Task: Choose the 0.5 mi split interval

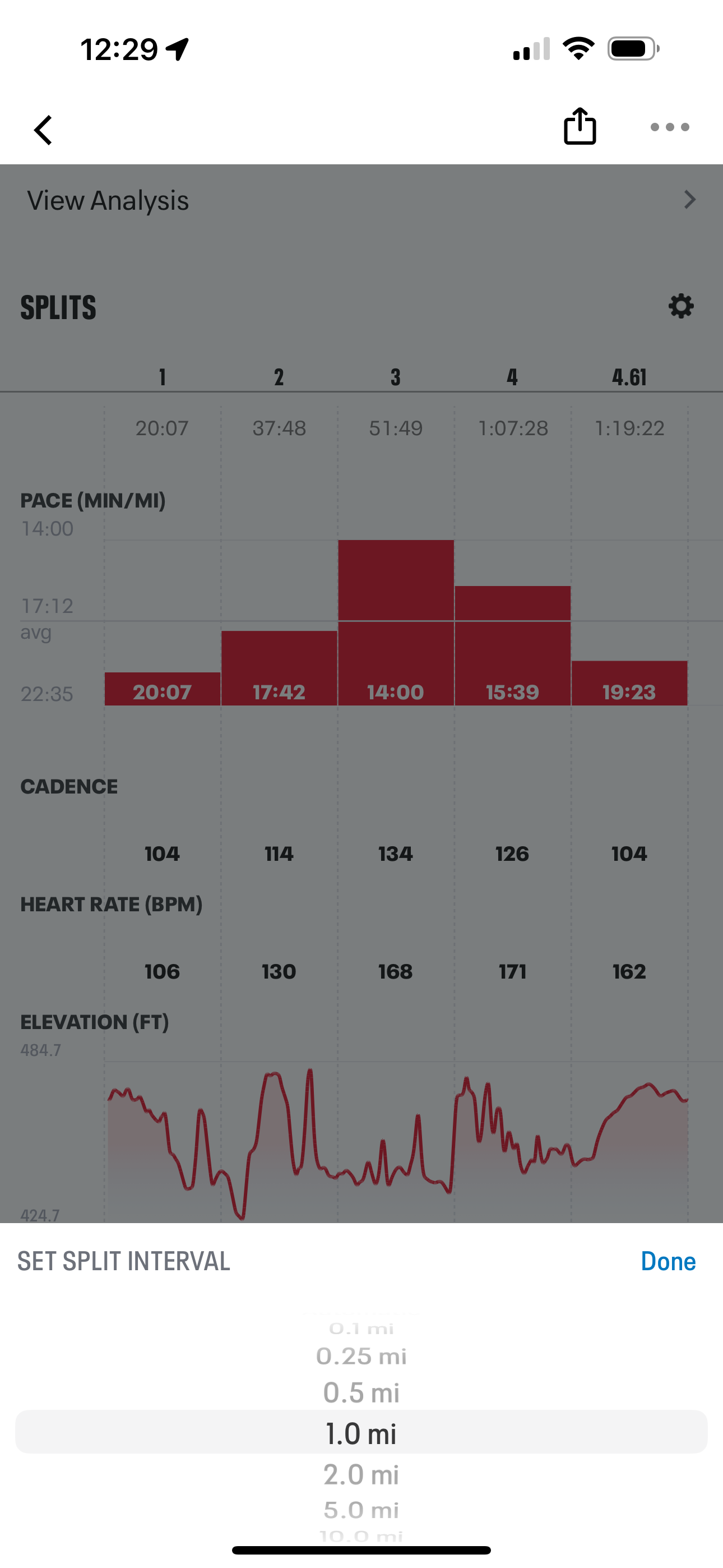Action: 361,1392
